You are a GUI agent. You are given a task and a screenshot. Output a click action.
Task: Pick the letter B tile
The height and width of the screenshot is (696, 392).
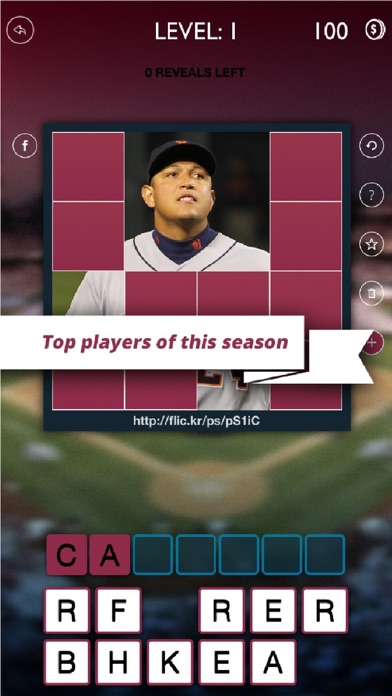pyautogui.click(x=66, y=662)
